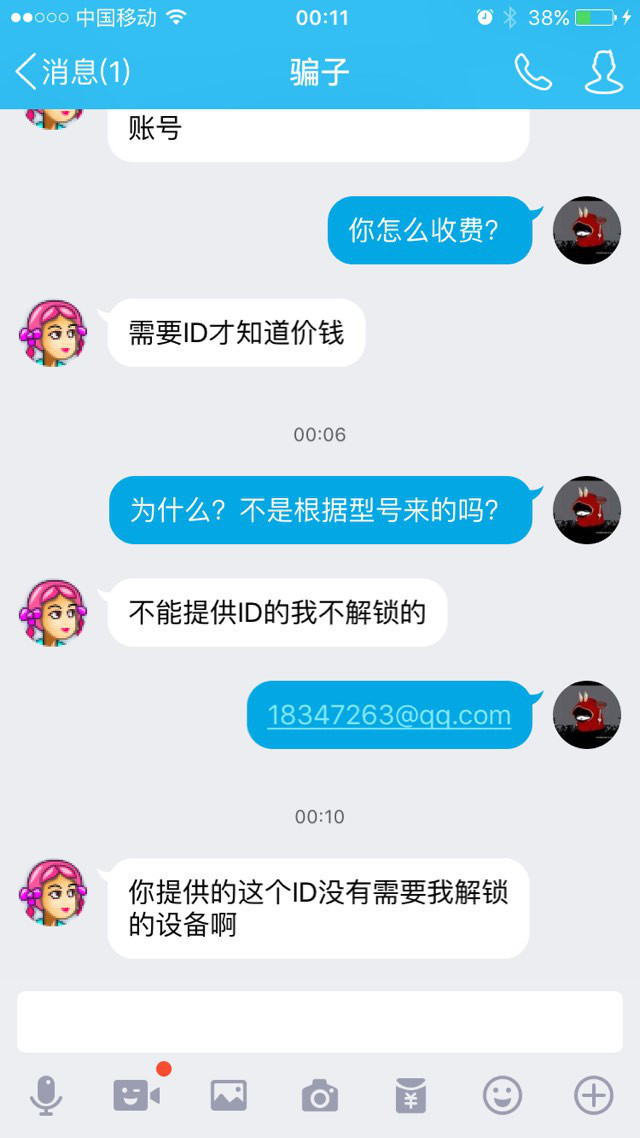This screenshot has width=640, height=1138.
Task: Tap the 18347263@qq.com email link
Action: (x=389, y=715)
